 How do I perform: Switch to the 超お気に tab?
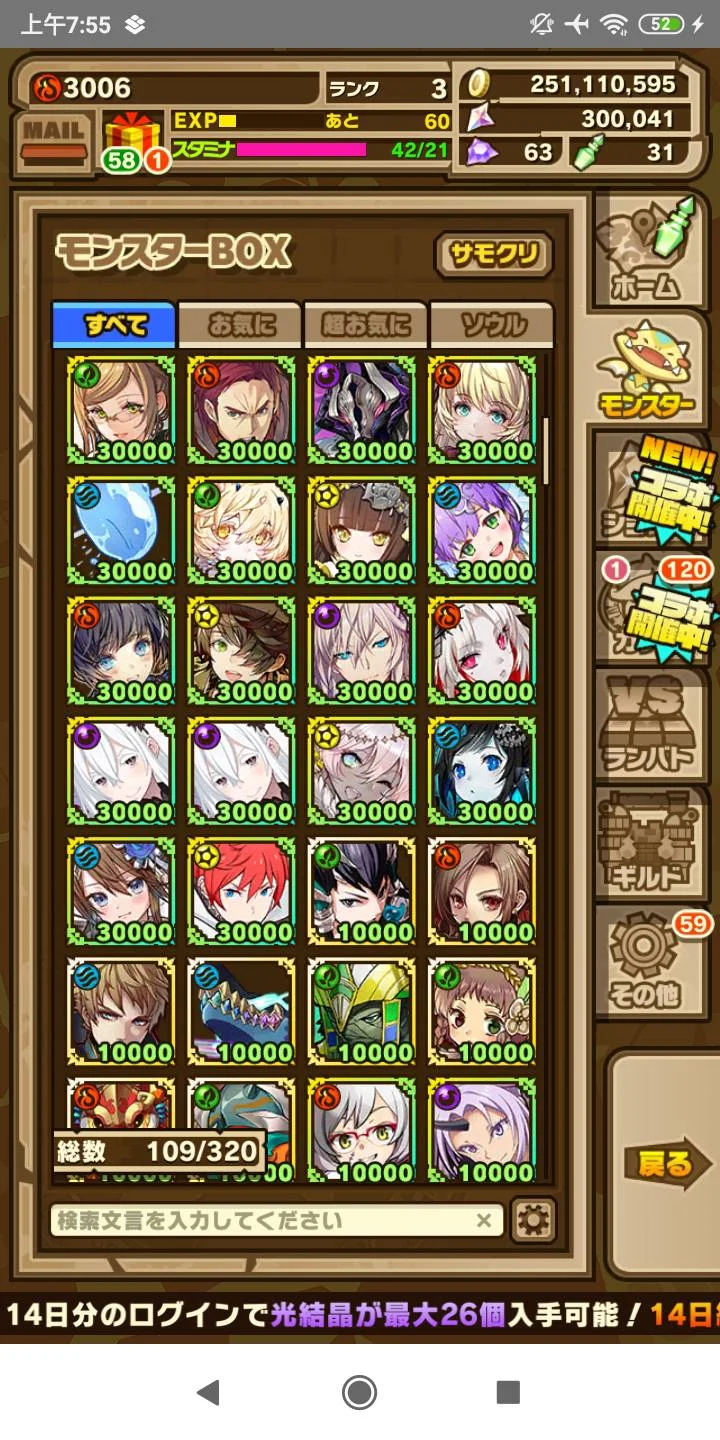[x=366, y=325]
